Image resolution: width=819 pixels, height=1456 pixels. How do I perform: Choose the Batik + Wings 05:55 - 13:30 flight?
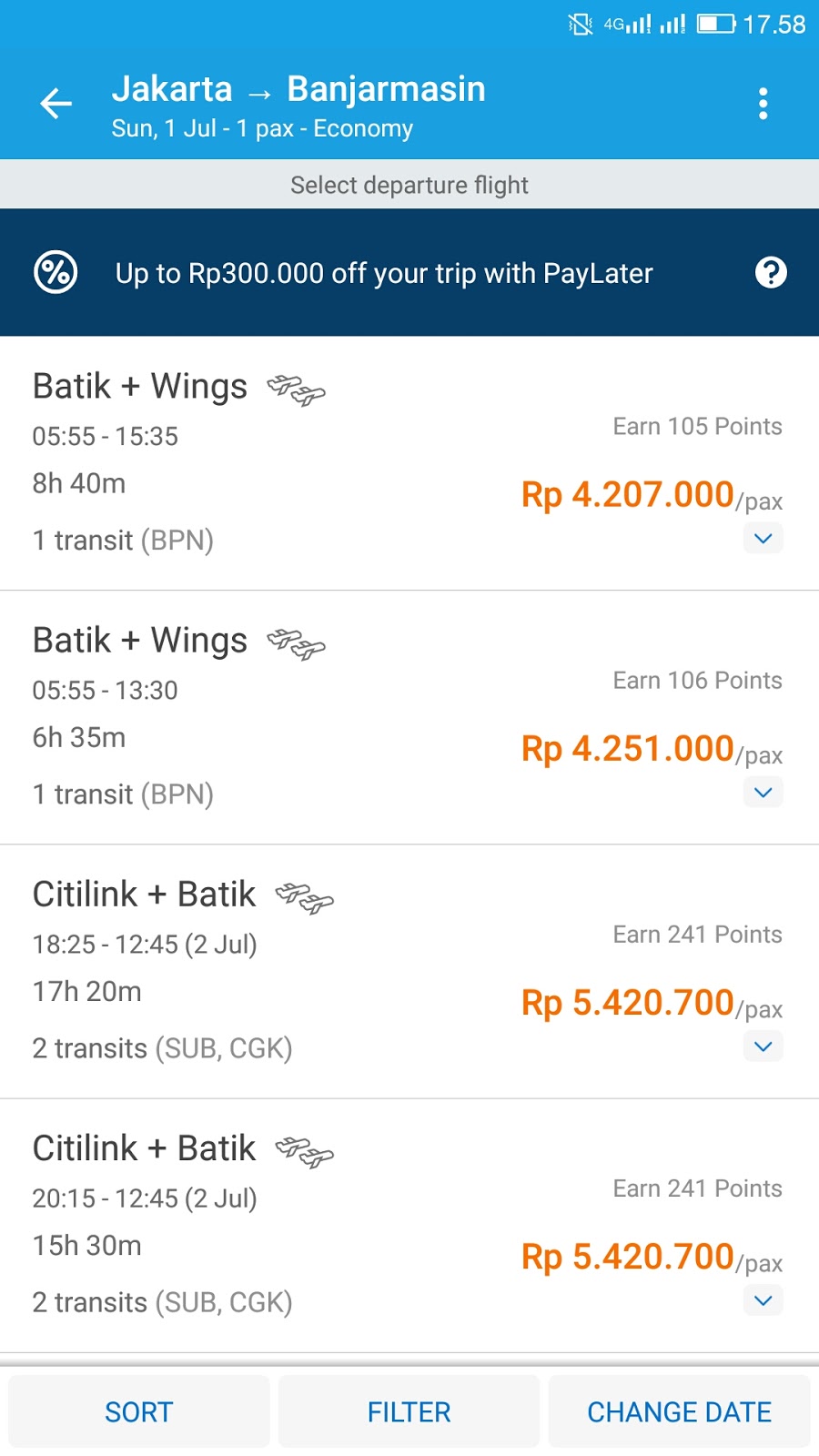point(273,716)
